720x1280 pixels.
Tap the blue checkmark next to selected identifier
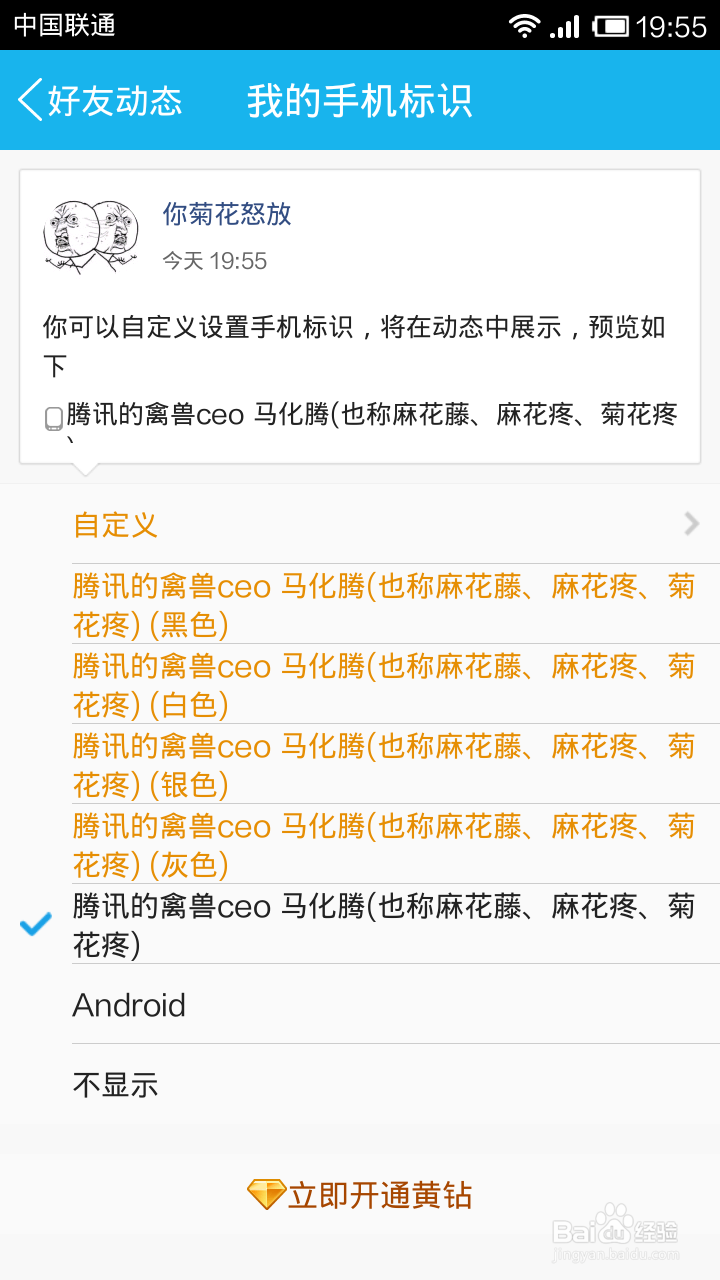[x=36, y=924]
